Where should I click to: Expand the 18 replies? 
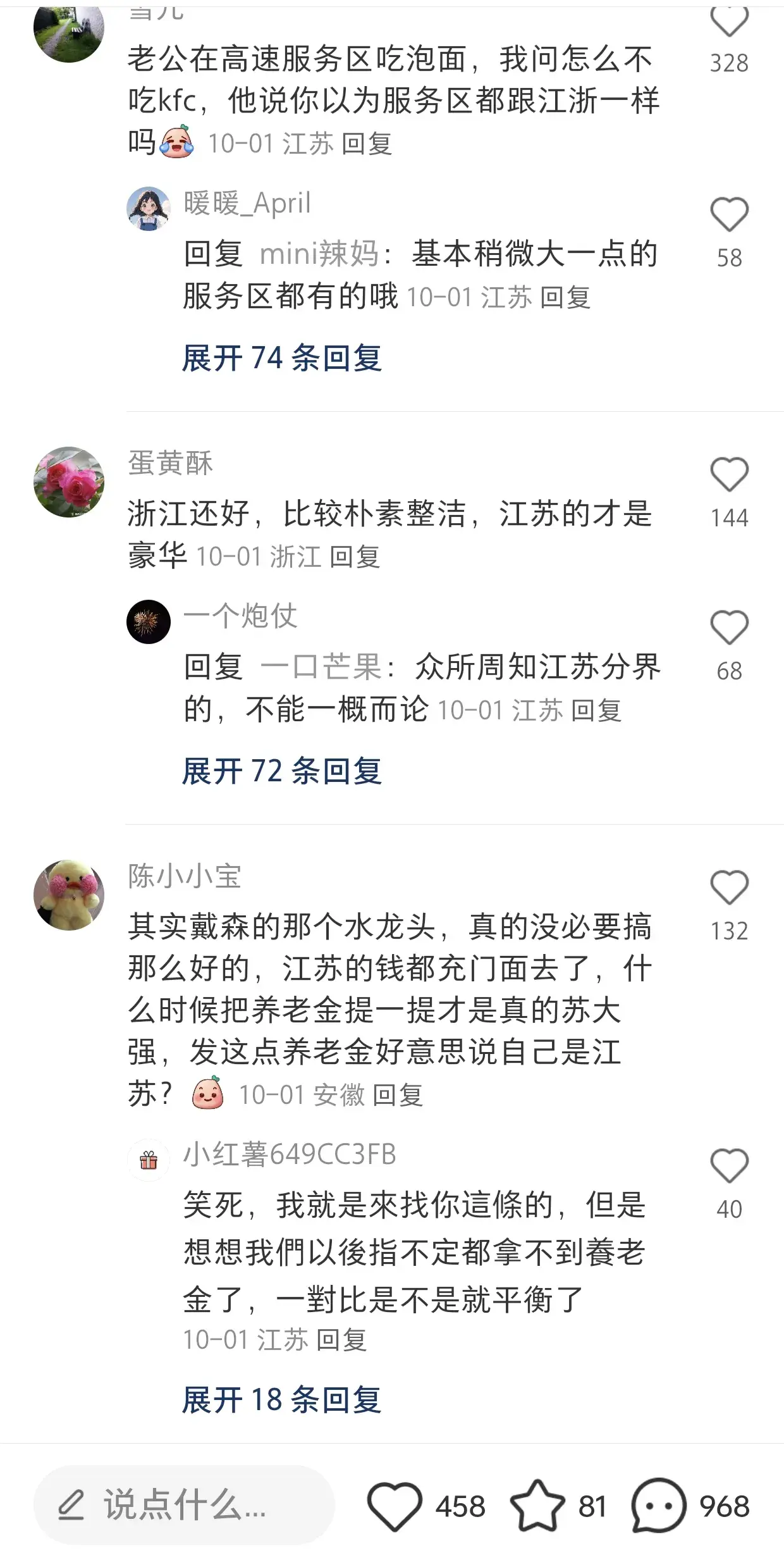(x=282, y=1400)
